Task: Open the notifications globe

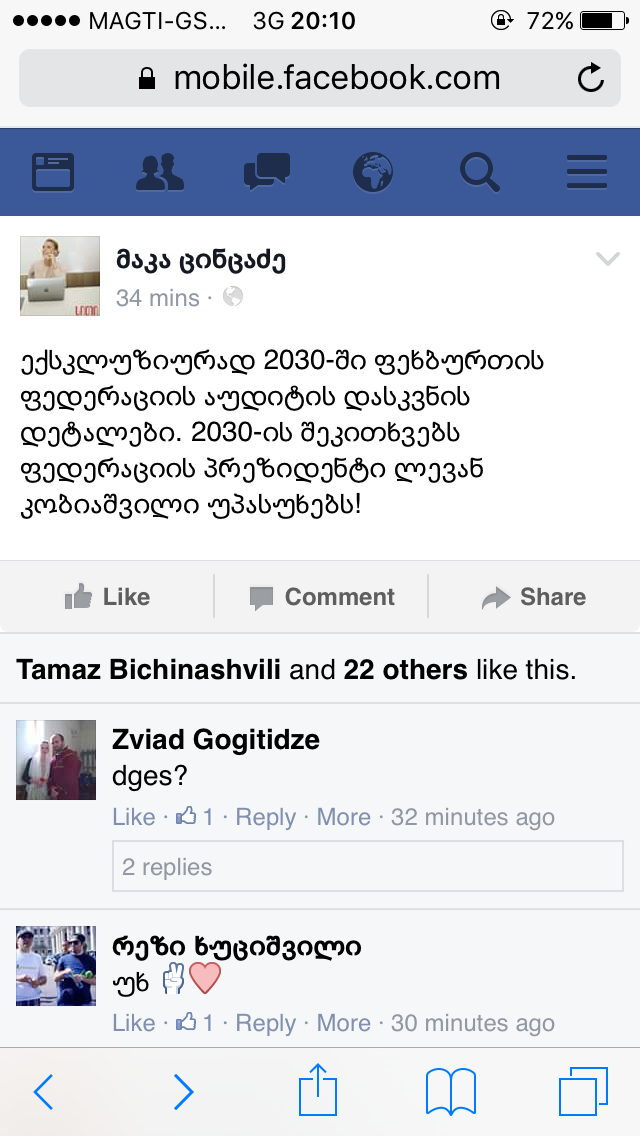Action: click(373, 172)
